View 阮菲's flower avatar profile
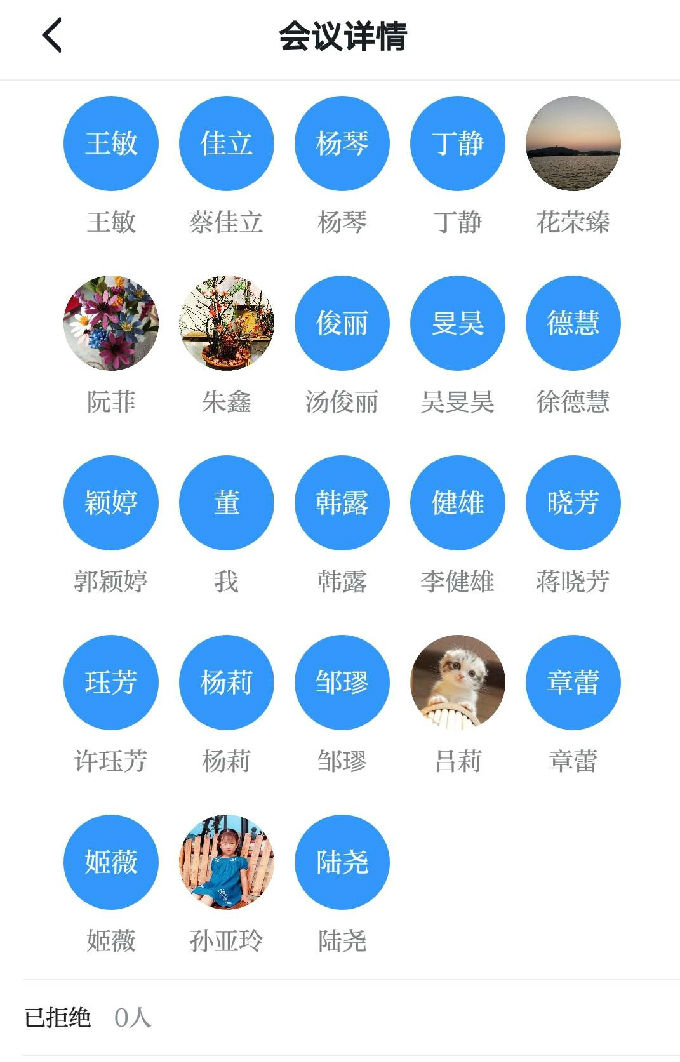This screenshot has width=680, height=1062. (x=111, y=323)
